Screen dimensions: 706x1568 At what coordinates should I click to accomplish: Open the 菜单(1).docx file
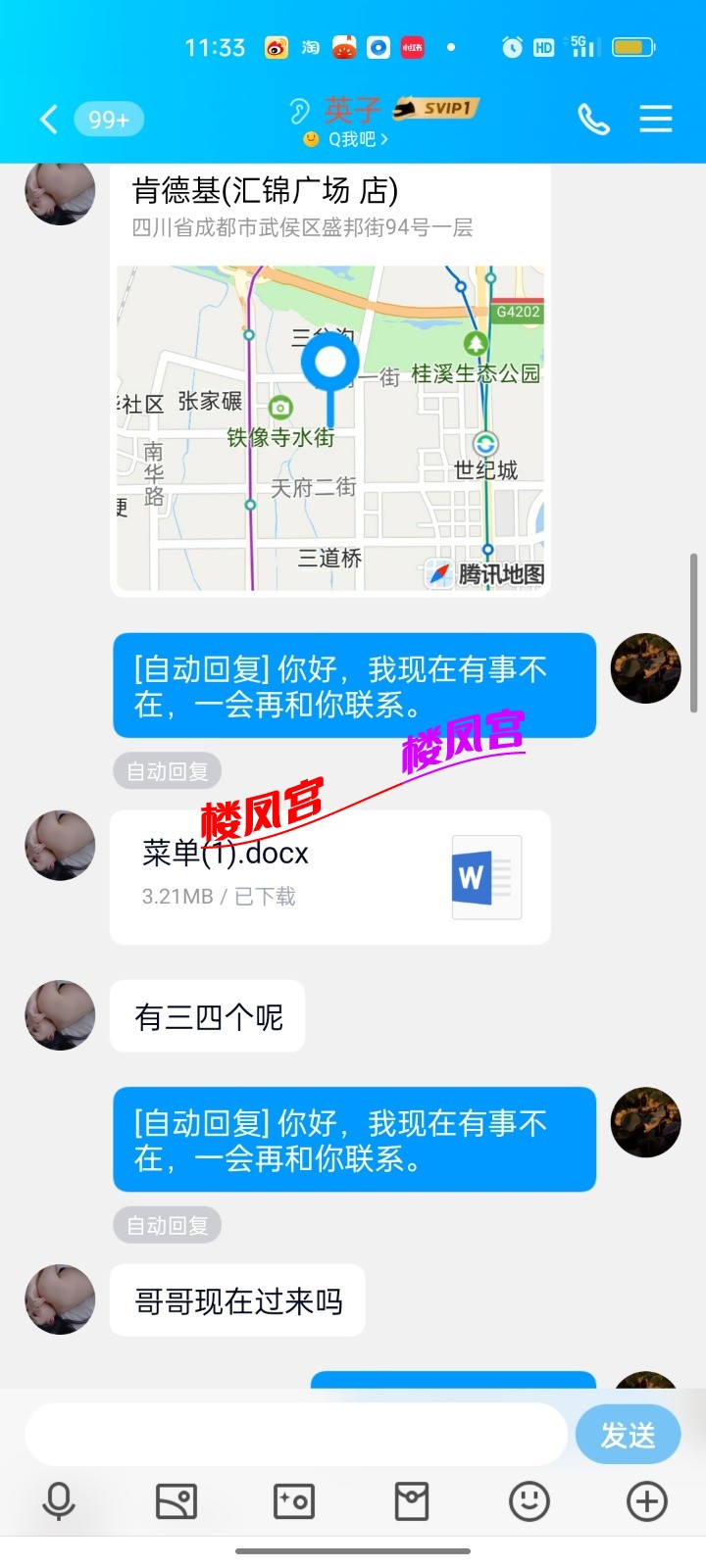pyautogui.click(x=330, y=876)
